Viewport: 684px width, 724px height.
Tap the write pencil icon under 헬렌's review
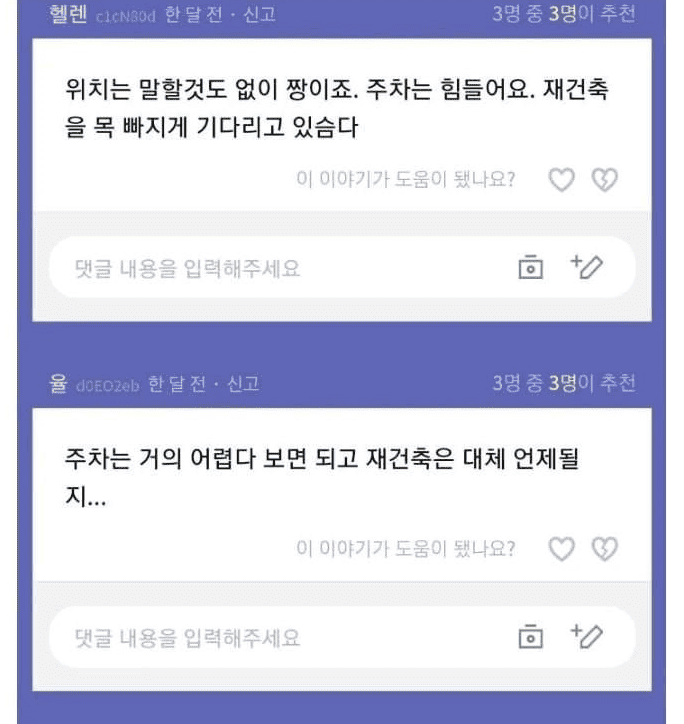click(x=589, y=265)
